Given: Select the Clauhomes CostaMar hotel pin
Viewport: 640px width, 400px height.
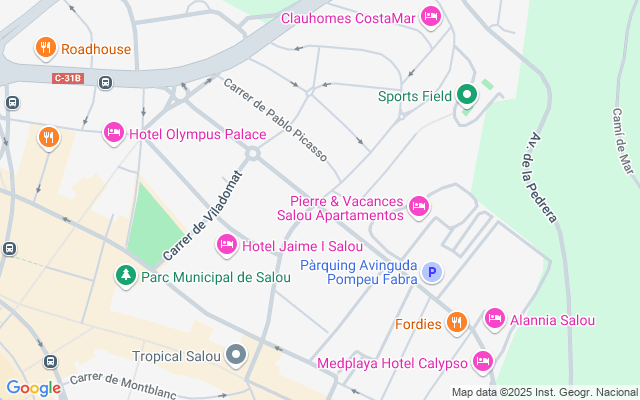Looking at the screenshot, I should click(431, 16).
